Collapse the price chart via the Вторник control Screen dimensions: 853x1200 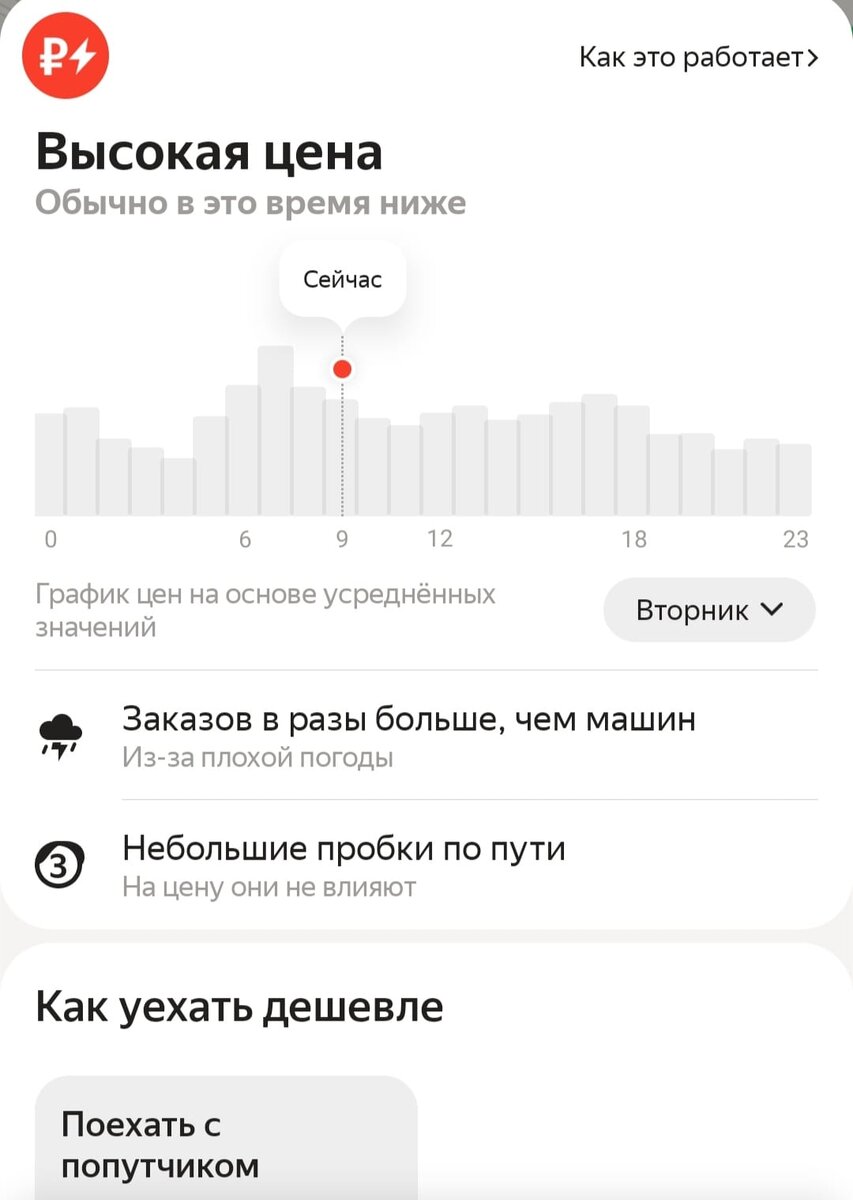tap(708, 610)
